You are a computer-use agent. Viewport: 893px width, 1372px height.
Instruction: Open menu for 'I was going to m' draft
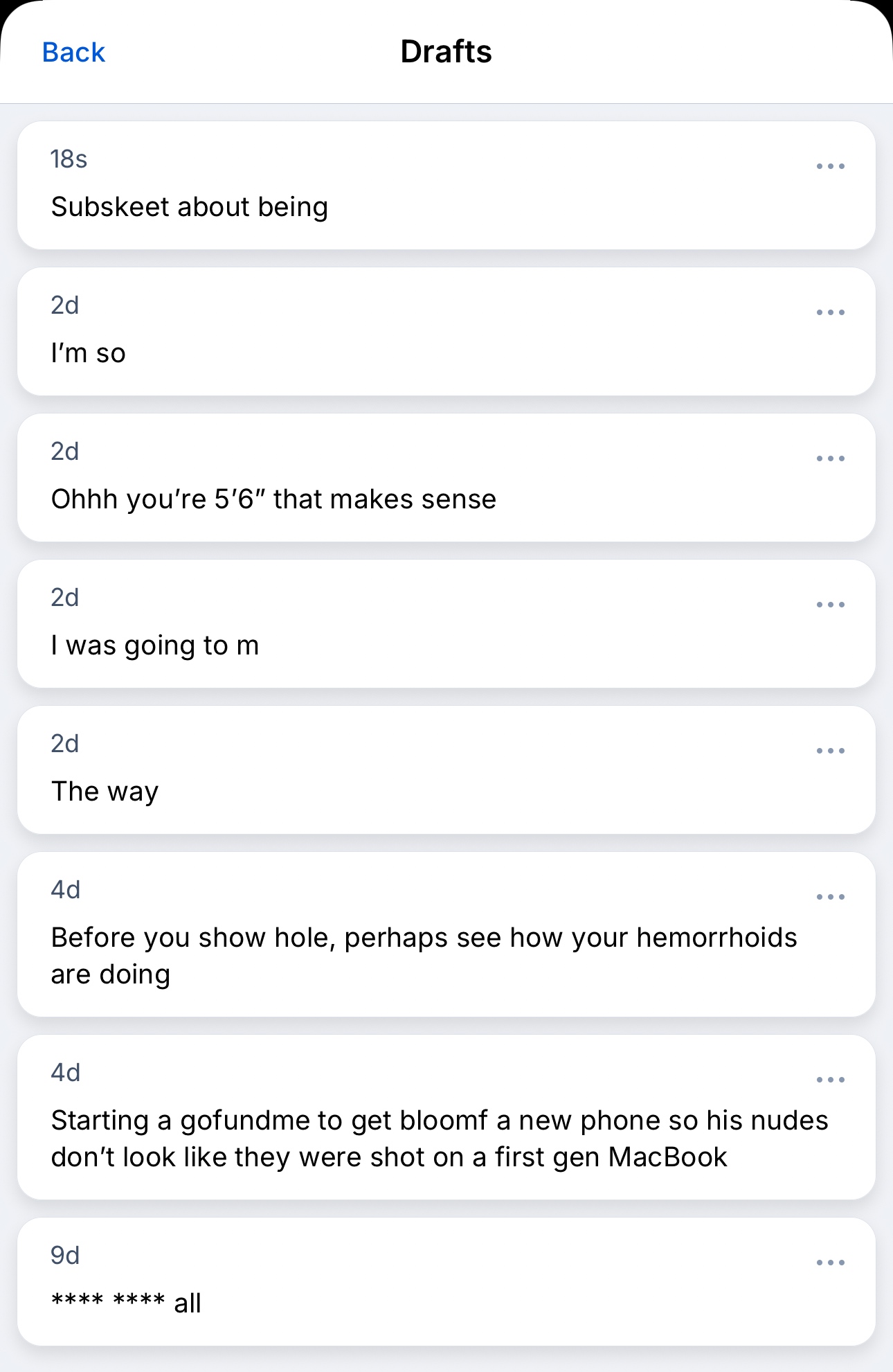(830, 605)
